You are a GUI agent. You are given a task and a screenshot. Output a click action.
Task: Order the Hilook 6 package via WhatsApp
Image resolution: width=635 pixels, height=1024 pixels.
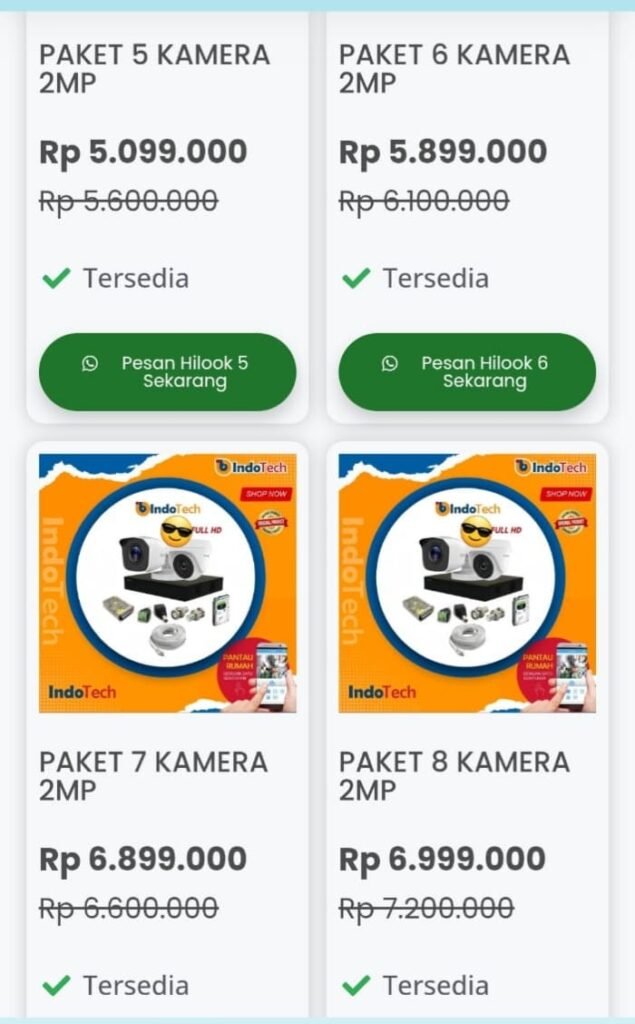pos(467,372)
